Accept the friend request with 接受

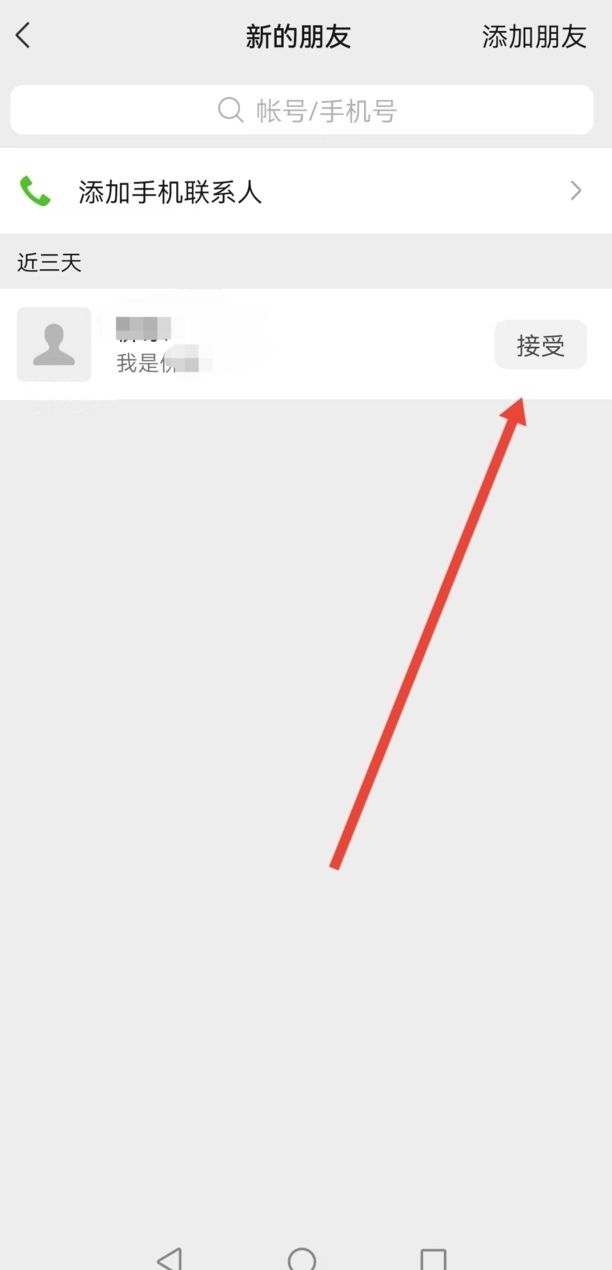point(540,346)
